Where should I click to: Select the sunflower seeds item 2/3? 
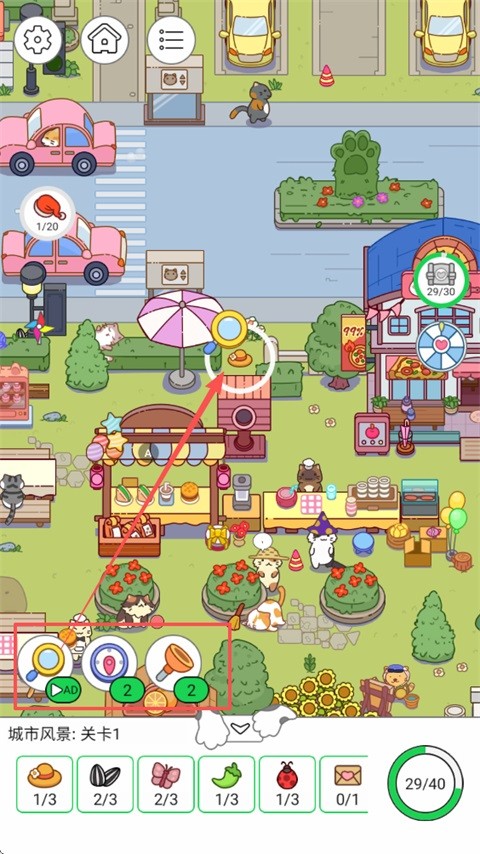105,783
